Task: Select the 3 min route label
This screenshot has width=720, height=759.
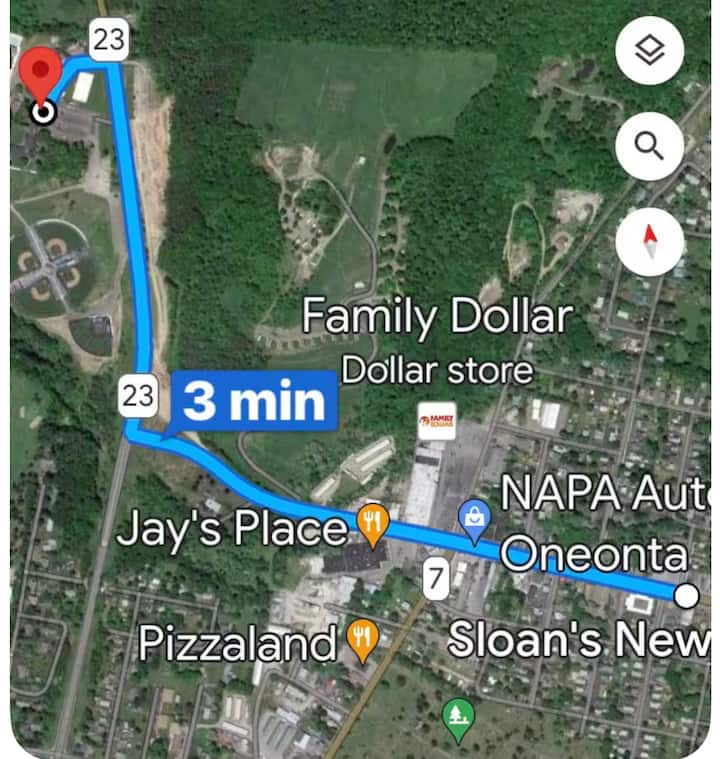Action: tap(256, 400)
